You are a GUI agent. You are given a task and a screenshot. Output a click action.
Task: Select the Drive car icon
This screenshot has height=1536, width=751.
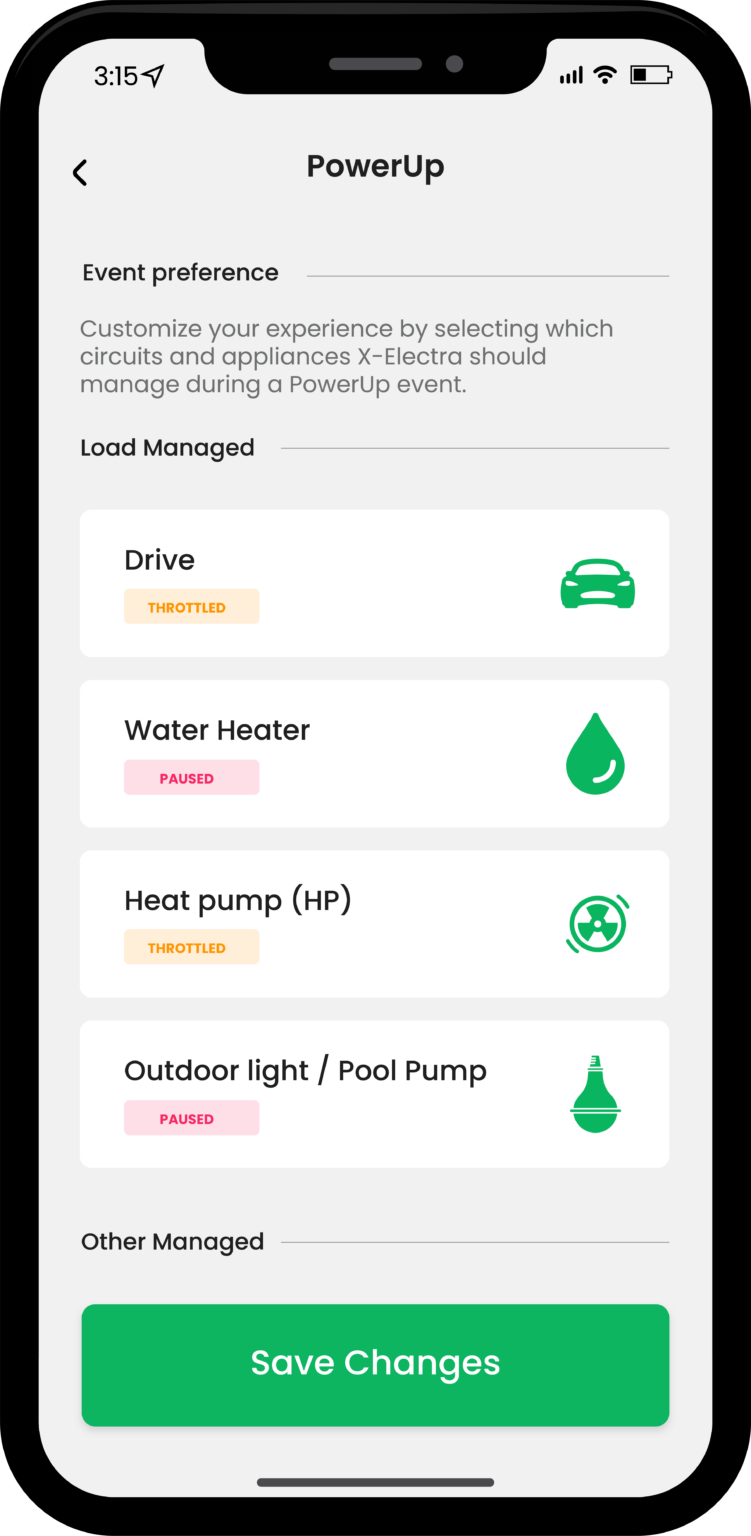point(597,584)
